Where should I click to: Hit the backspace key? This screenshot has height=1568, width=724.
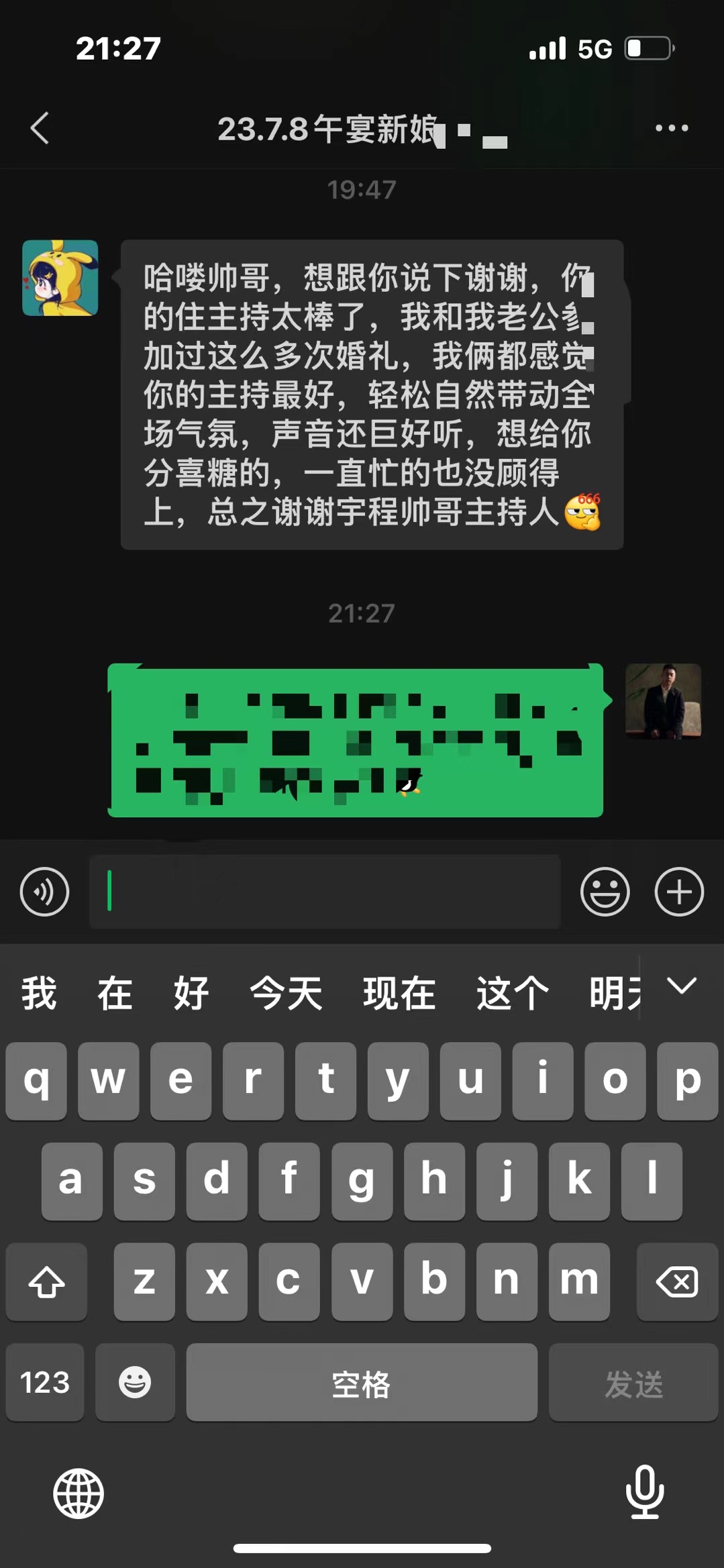point(676,1282)
